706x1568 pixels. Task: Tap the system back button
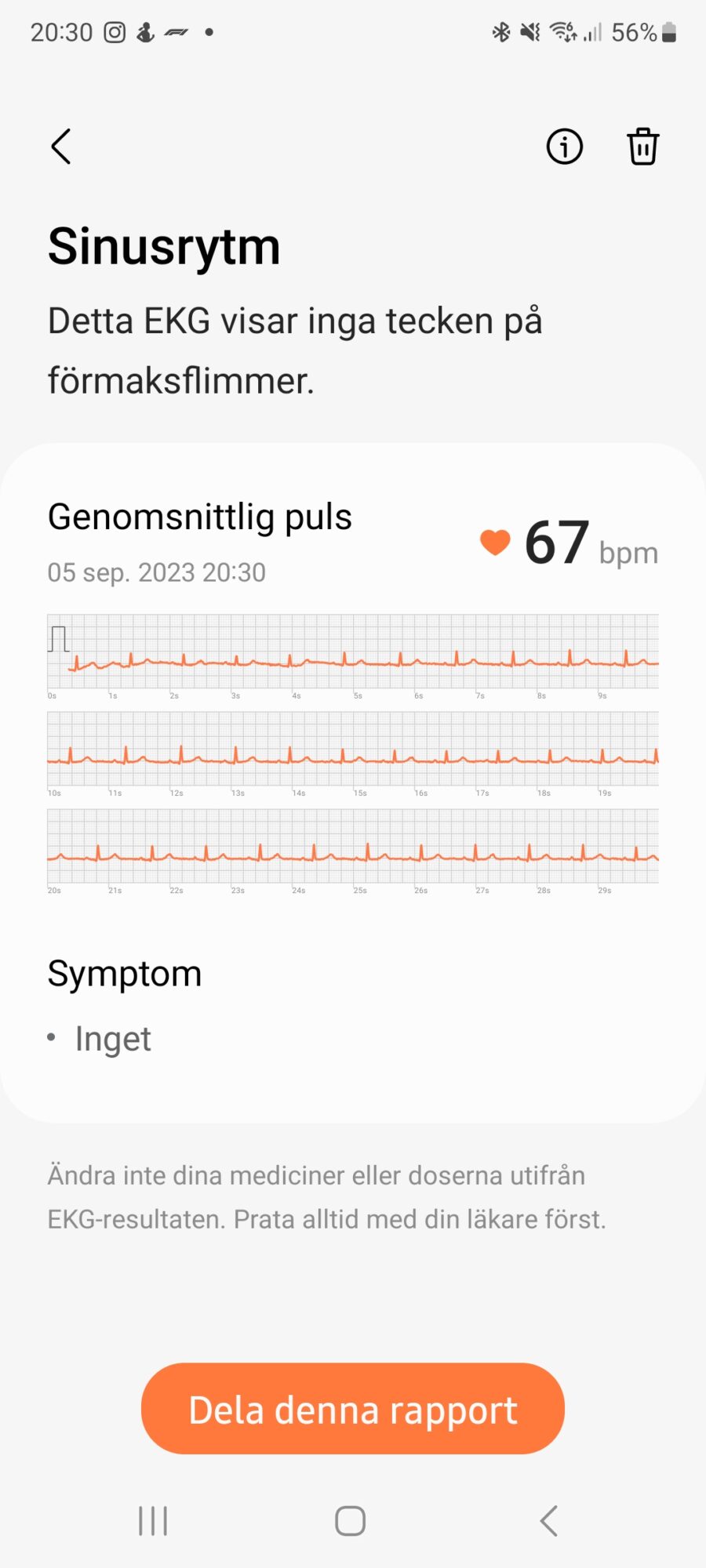(549, 1521)
